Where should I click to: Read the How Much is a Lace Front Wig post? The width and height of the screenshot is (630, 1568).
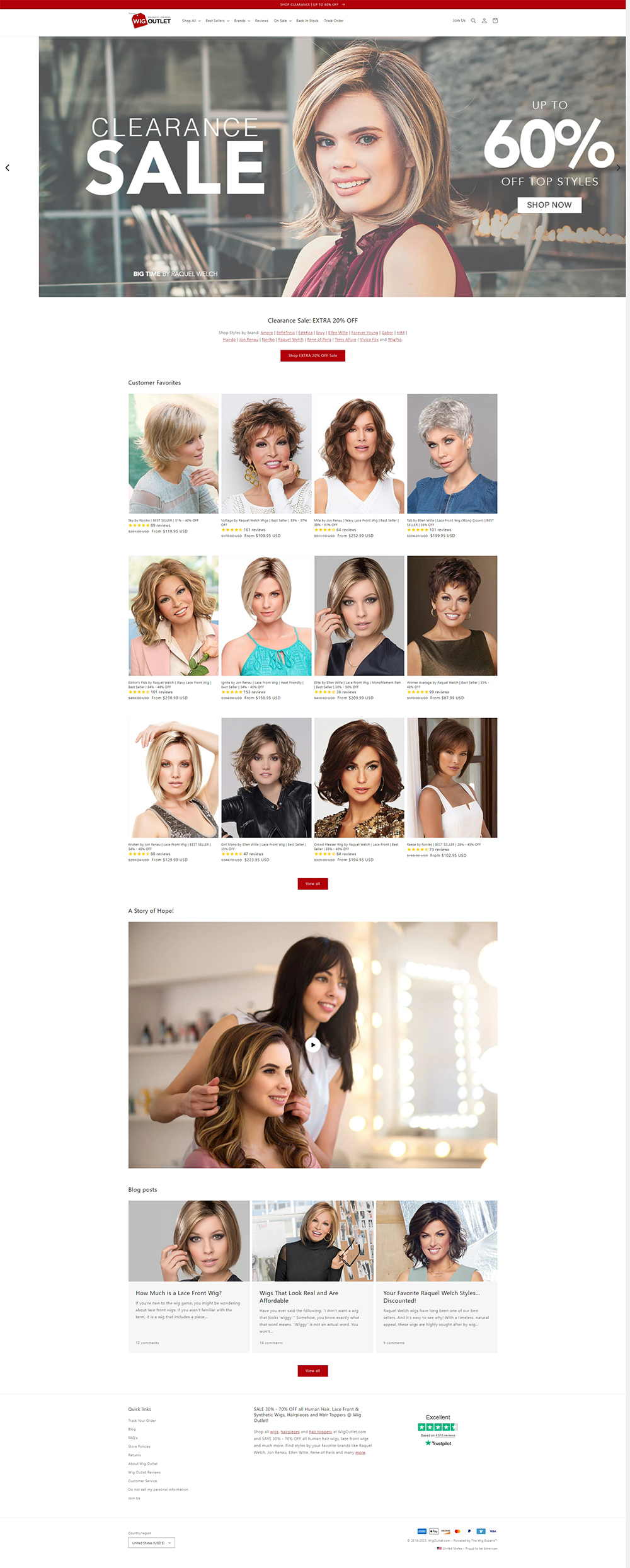point(178,1293)
